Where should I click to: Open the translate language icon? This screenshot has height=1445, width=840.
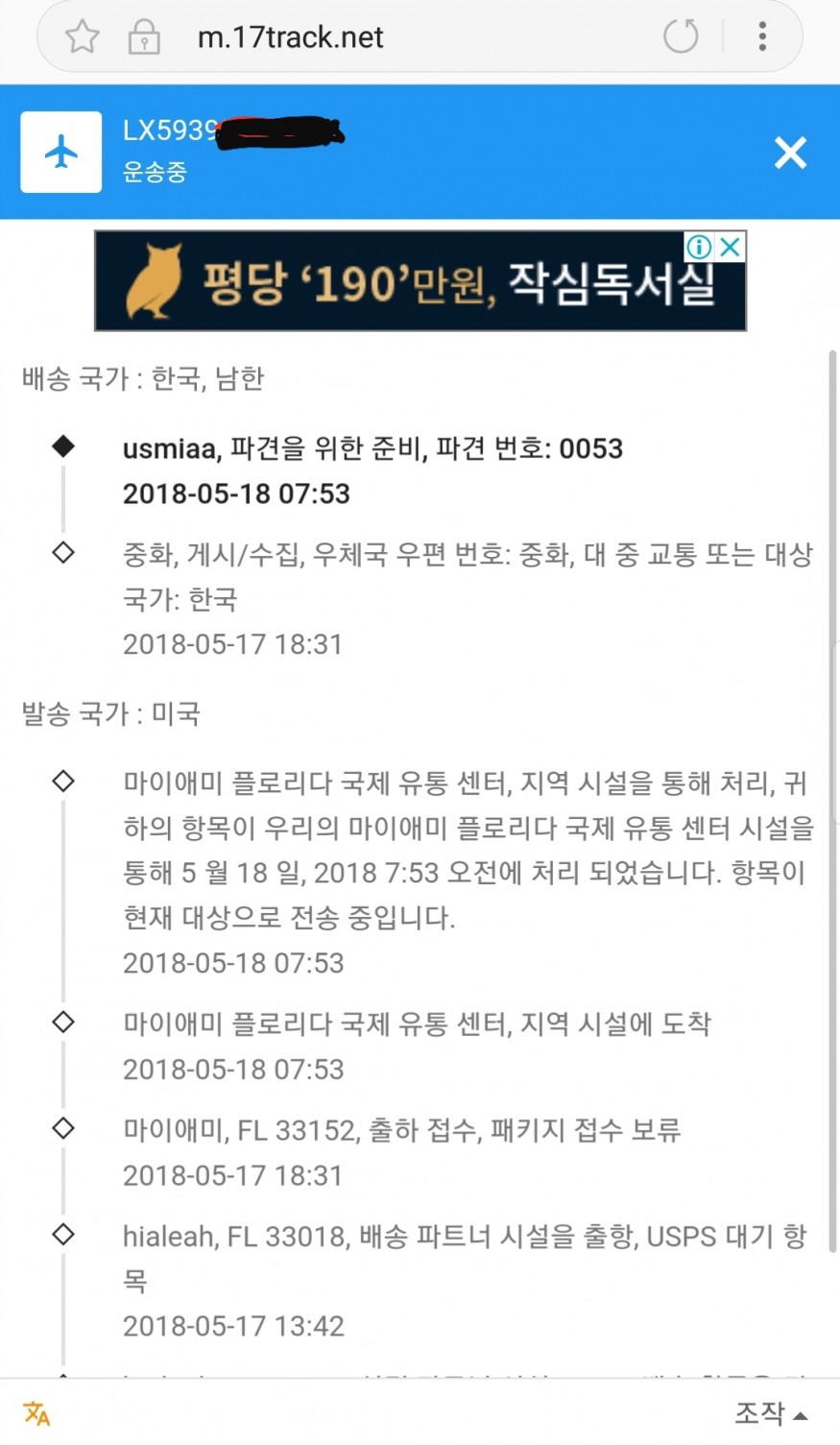coord(37,1413)
